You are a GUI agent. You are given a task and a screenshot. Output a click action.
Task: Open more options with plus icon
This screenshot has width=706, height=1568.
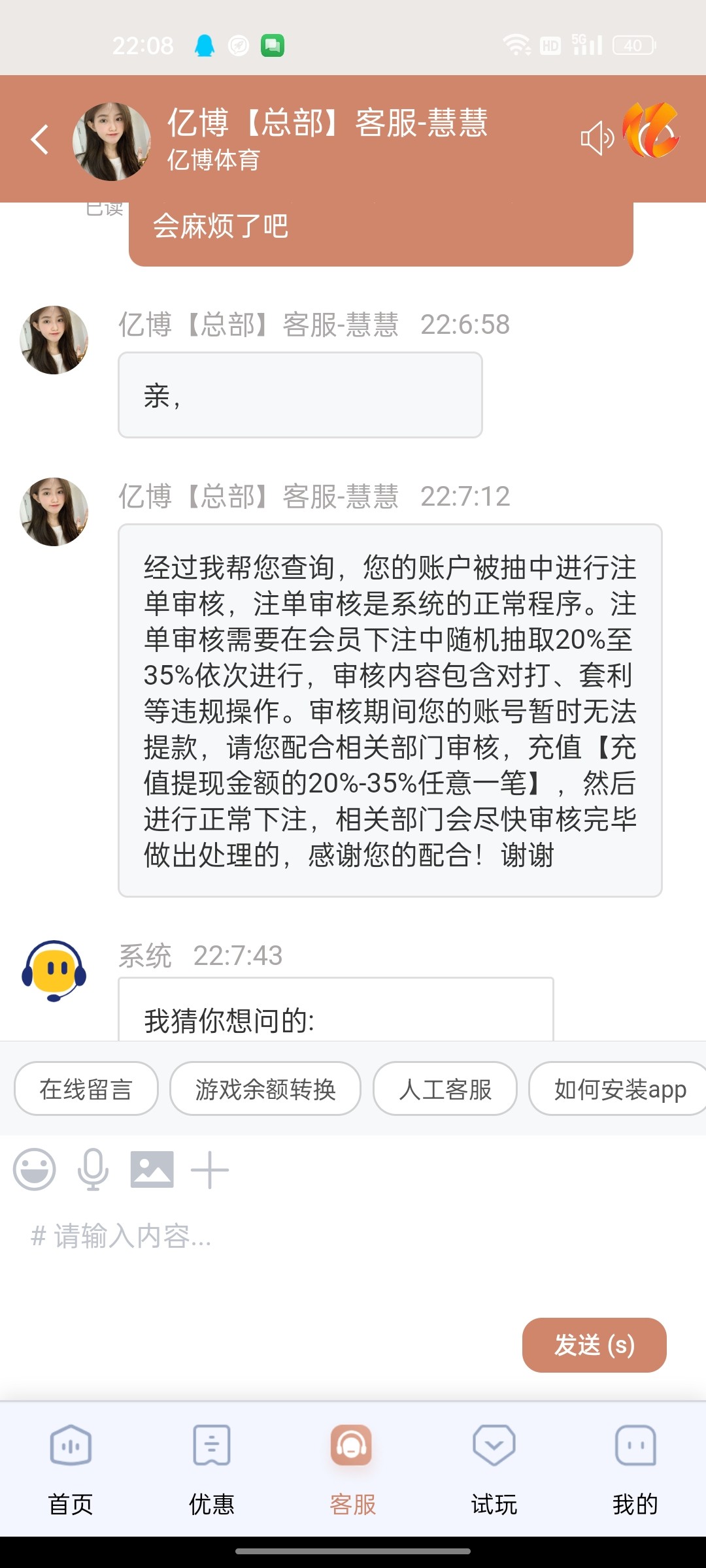[x=210, y=1169]
